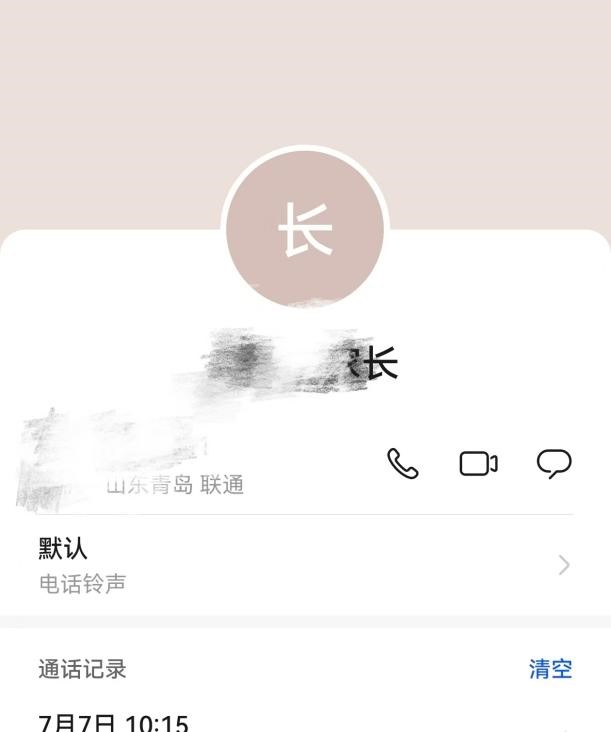Call this contact with the phone icon
Image resolution: width=611 pixels, height=732 pixels.
(402, 464)
